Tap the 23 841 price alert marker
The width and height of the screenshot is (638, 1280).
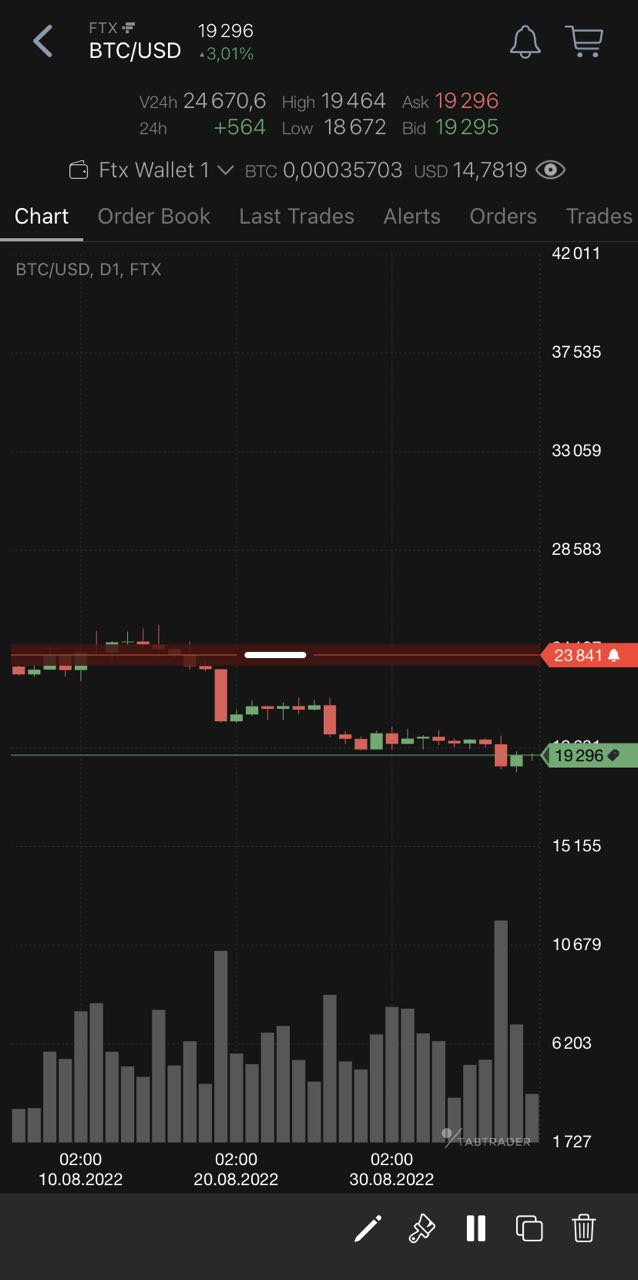tap(588, 655)
